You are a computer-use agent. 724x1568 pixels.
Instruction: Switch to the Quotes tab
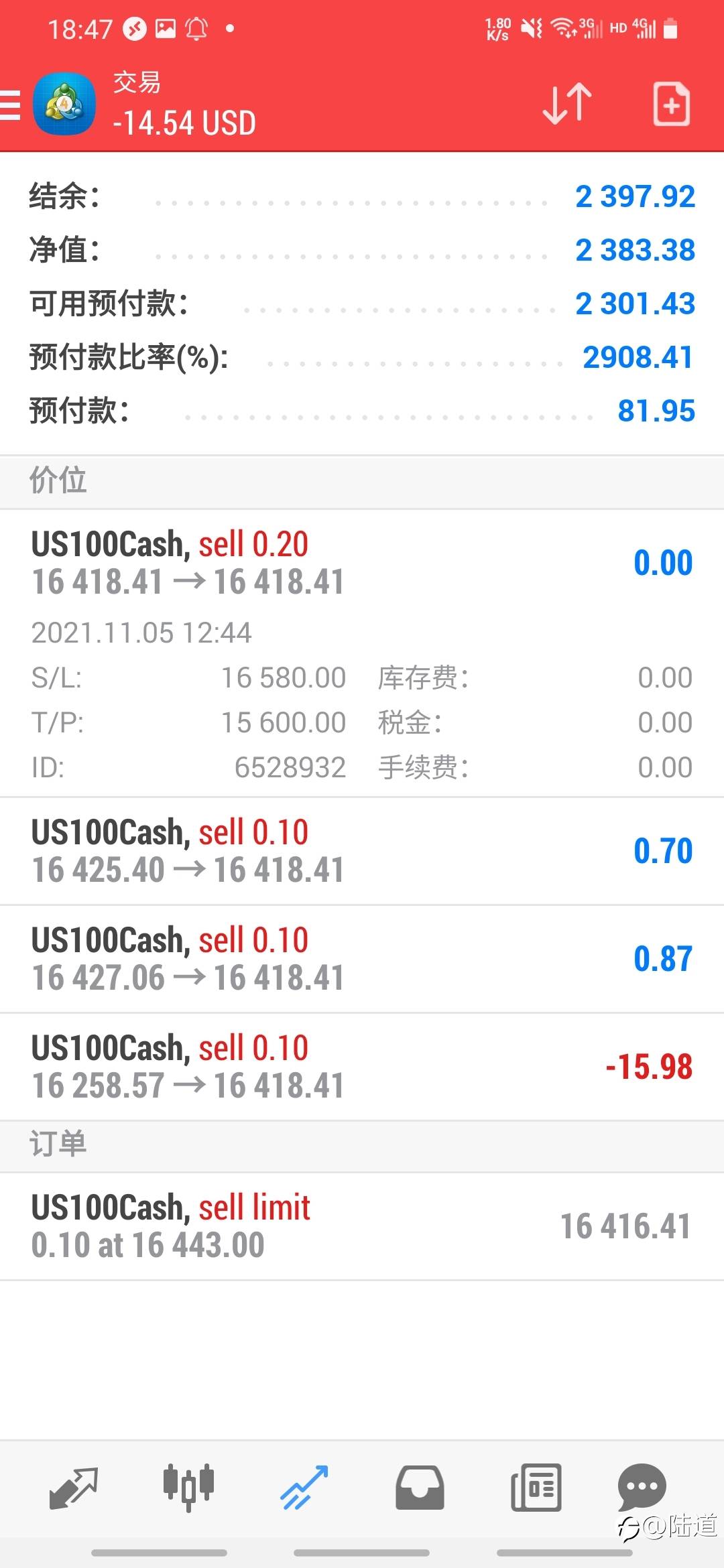coord(74,1488)
